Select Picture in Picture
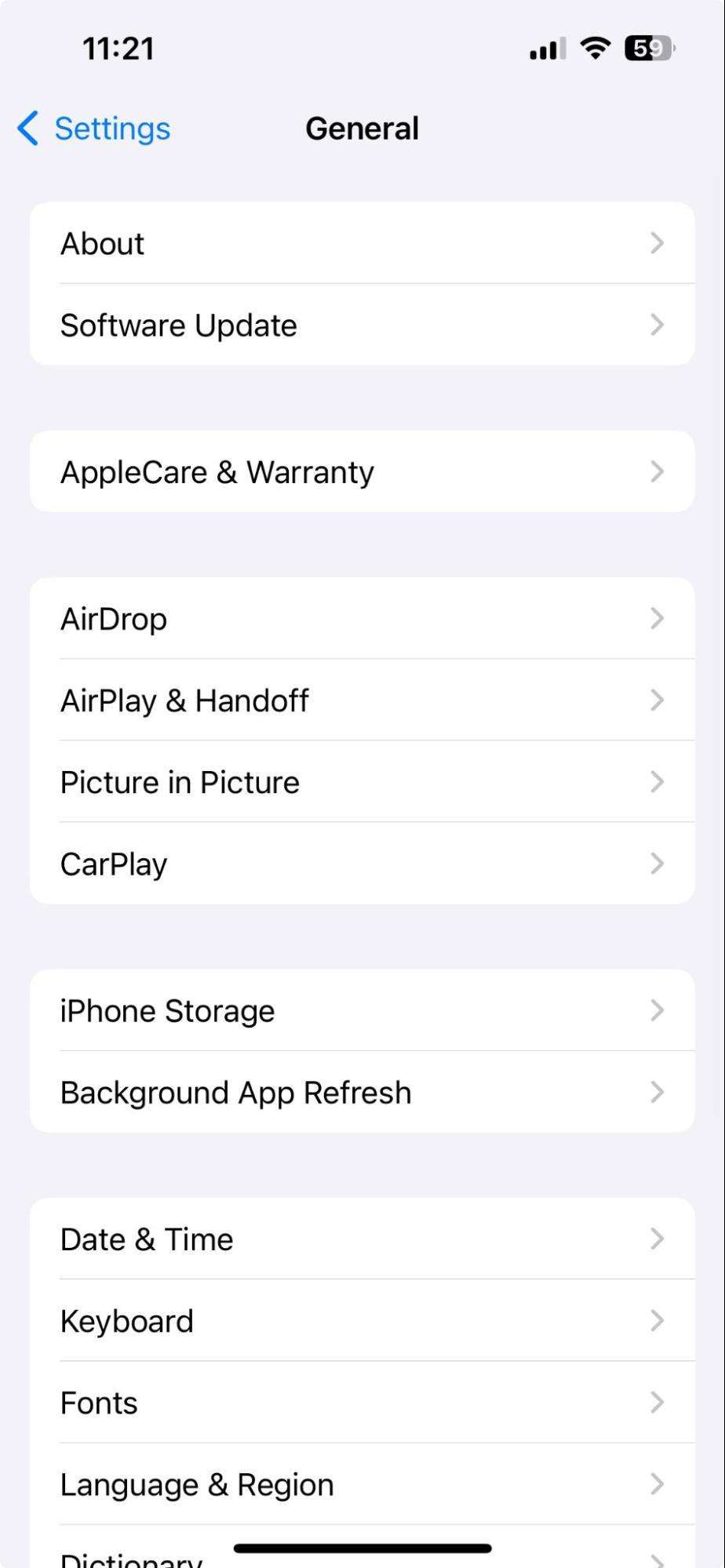Image resolution: width=725 pixels, height=1568 pixels. click(x=361, y=781)
